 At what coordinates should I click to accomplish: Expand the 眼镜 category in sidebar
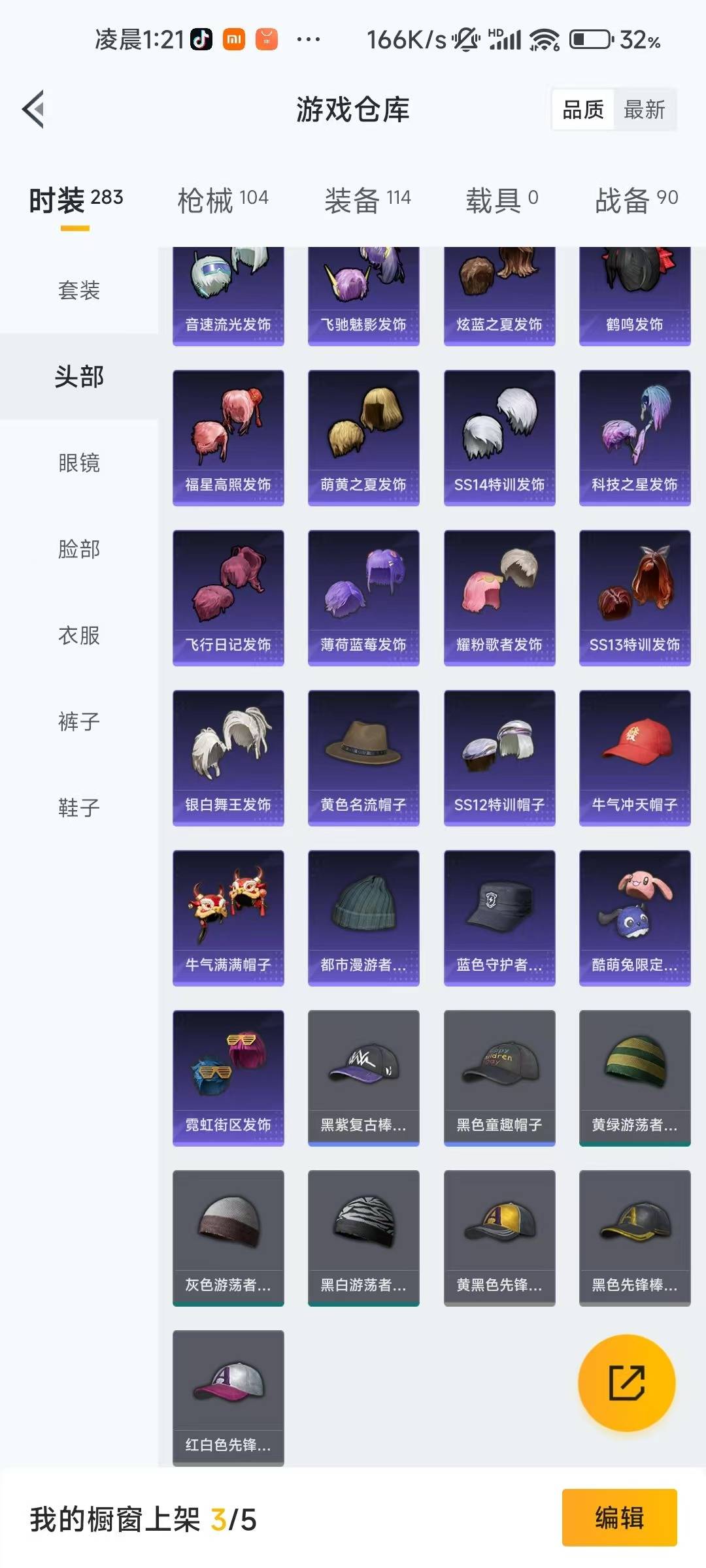(x=78, y=464)
